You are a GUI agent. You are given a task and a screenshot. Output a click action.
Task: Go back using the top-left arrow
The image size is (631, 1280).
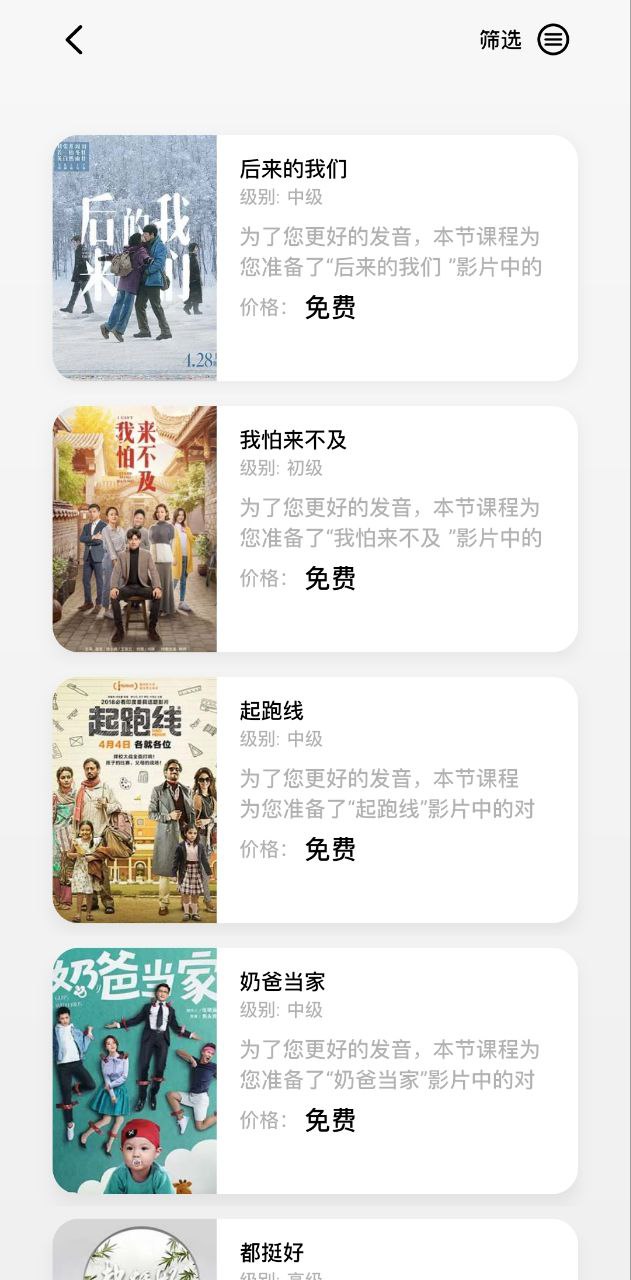point(74,40)
